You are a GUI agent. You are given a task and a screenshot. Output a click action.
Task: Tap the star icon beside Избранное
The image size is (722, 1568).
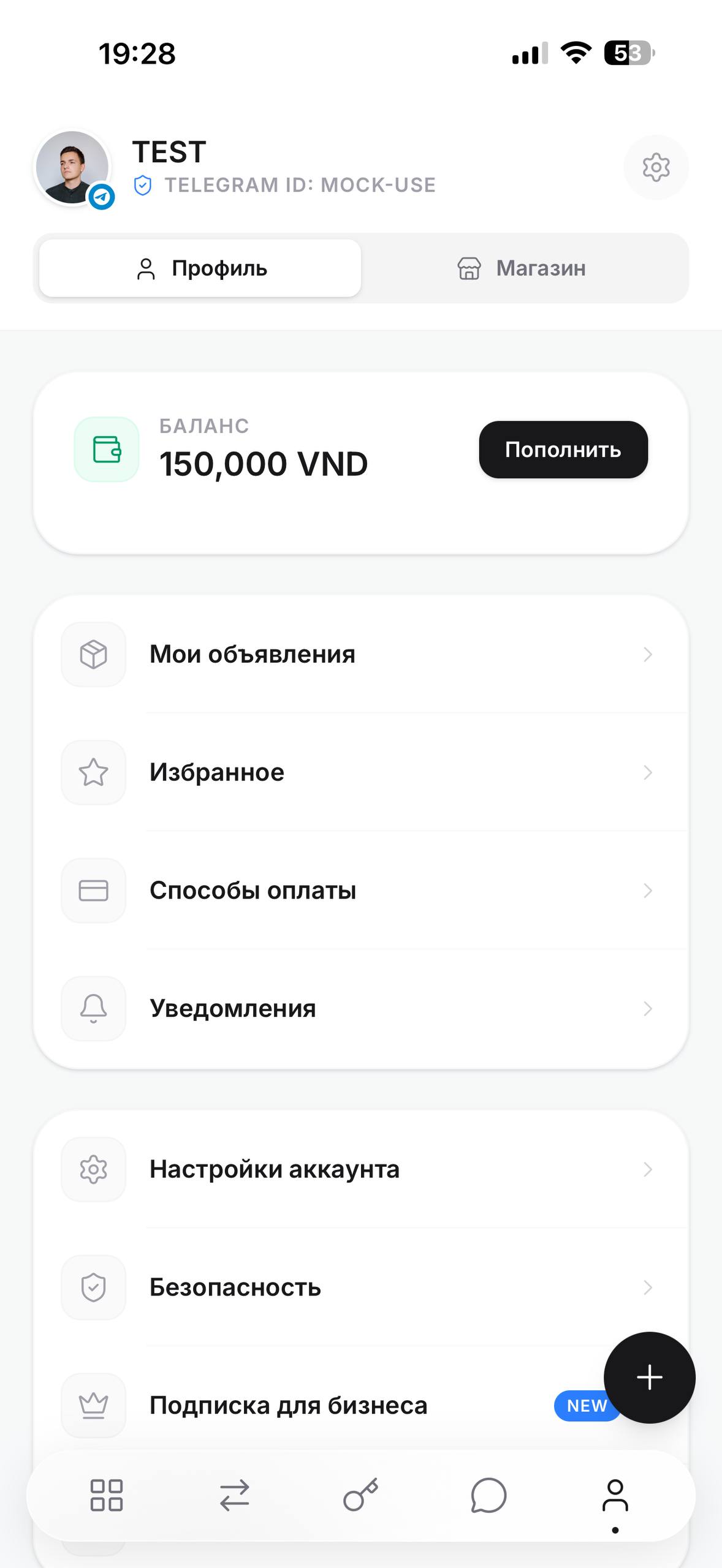click(x=93, y=772)
